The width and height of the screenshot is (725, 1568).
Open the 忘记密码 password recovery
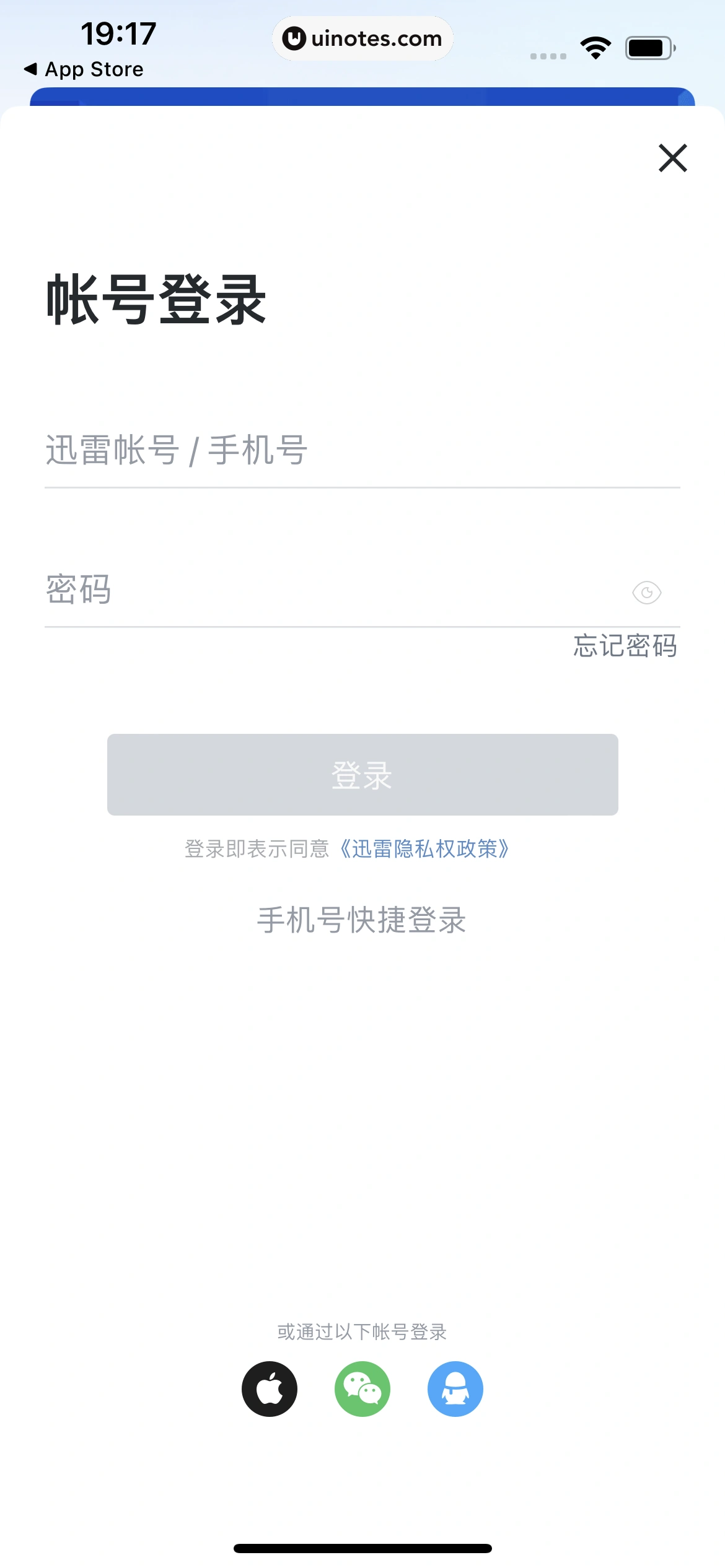tap(625, 647)
